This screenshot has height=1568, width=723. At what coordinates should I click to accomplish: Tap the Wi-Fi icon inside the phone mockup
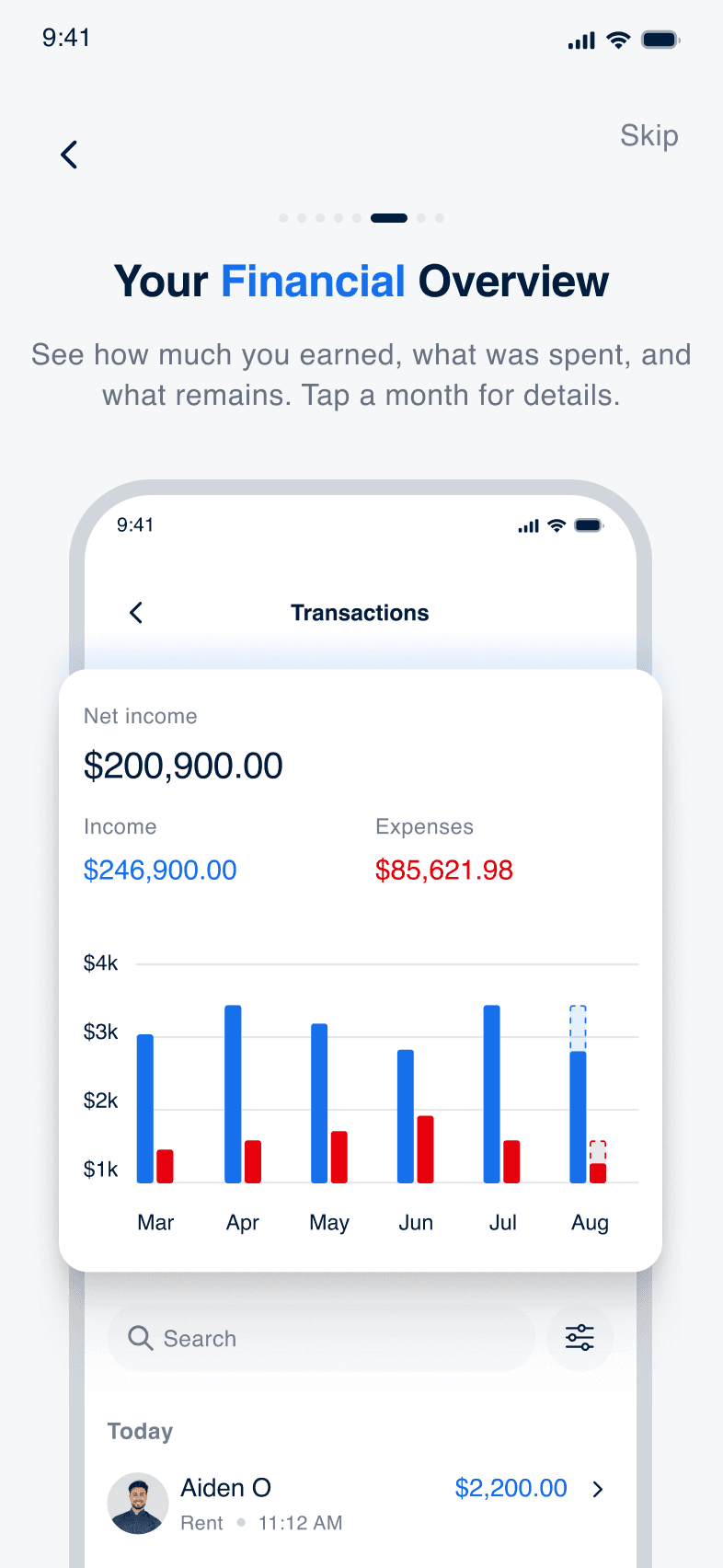[556, 525]
